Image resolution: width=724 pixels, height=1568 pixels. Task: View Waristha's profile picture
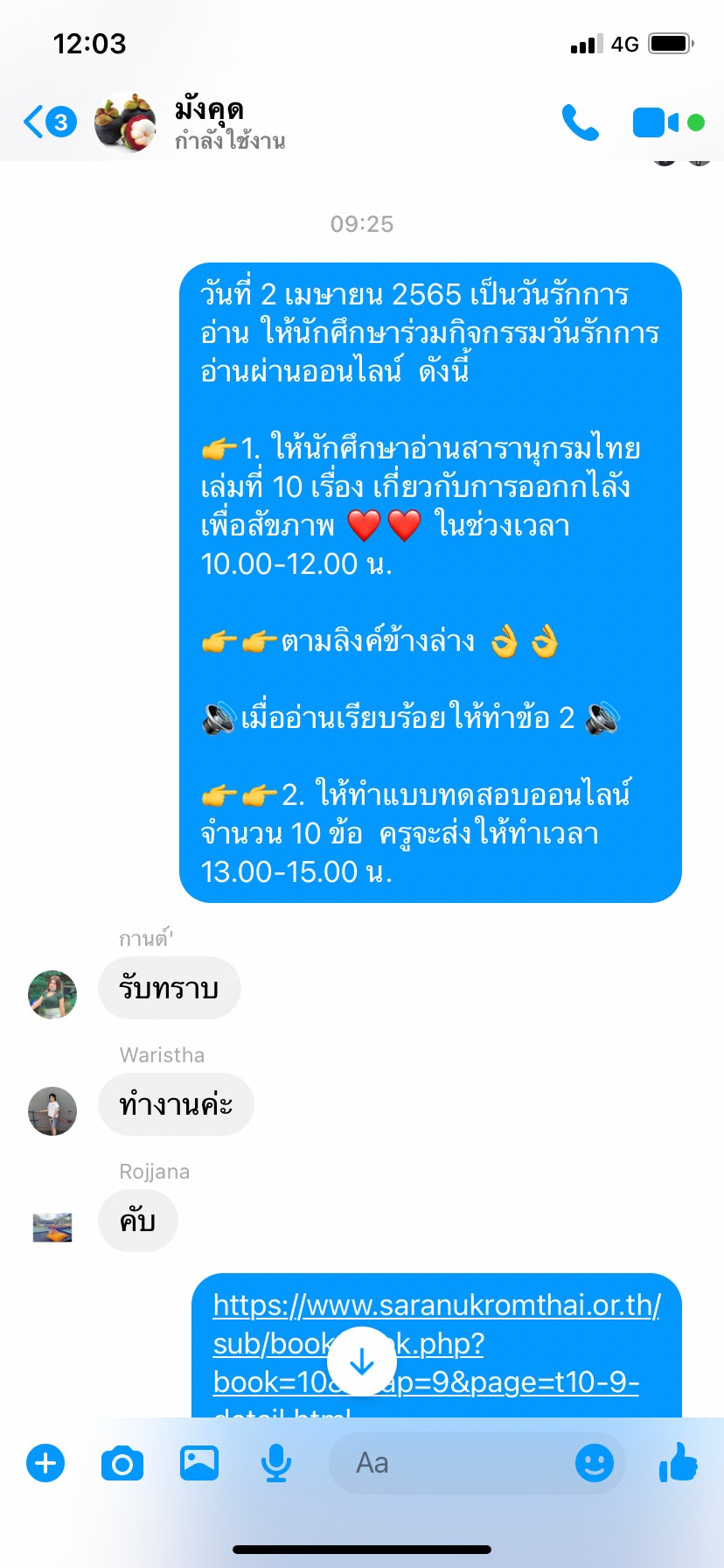coord(52,1111)
